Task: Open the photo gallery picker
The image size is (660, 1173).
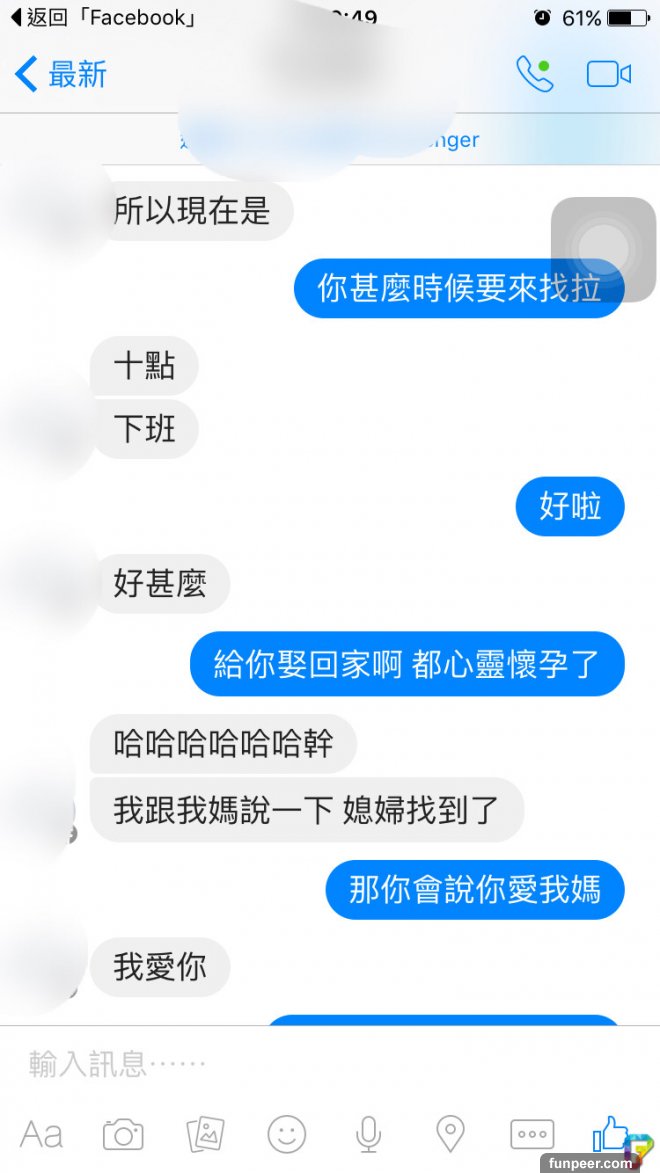Action: tap(205, 1135)
